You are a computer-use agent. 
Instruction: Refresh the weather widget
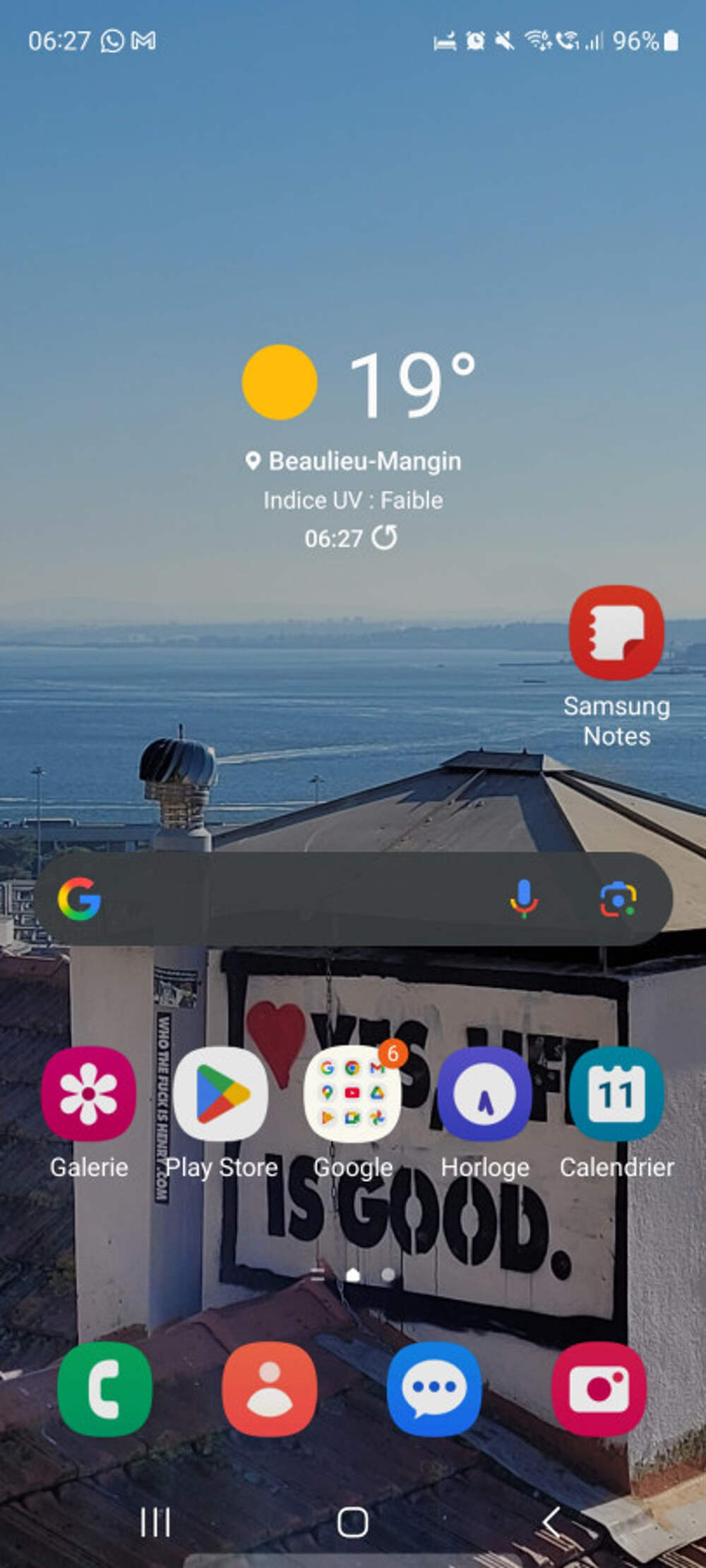click(x=385, y=538)
